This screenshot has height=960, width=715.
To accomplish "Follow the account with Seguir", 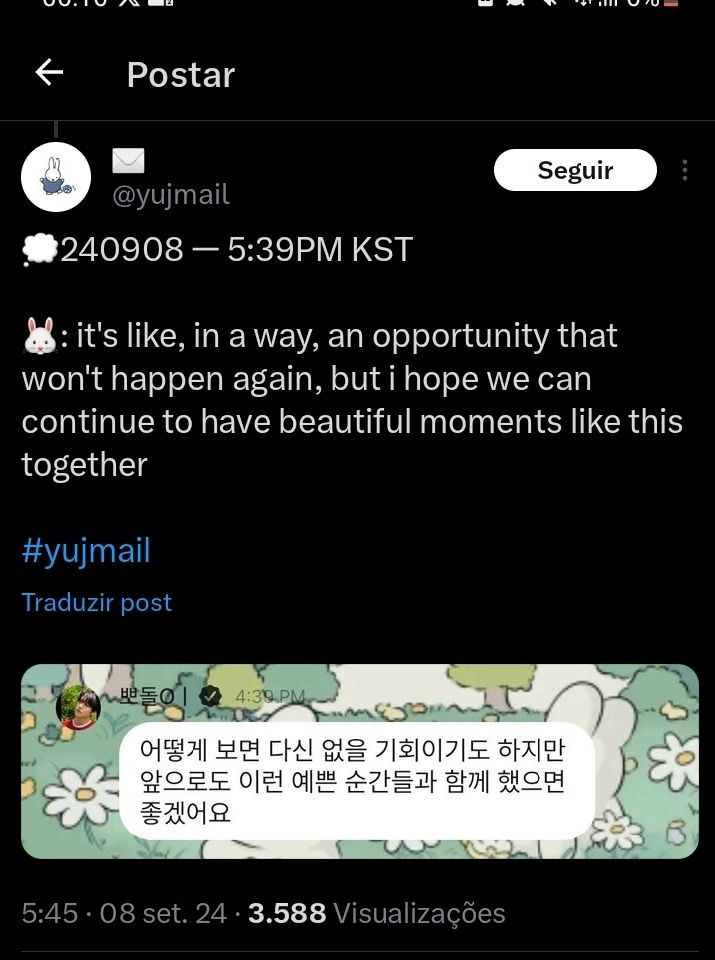I will click(x=575, y=170).
